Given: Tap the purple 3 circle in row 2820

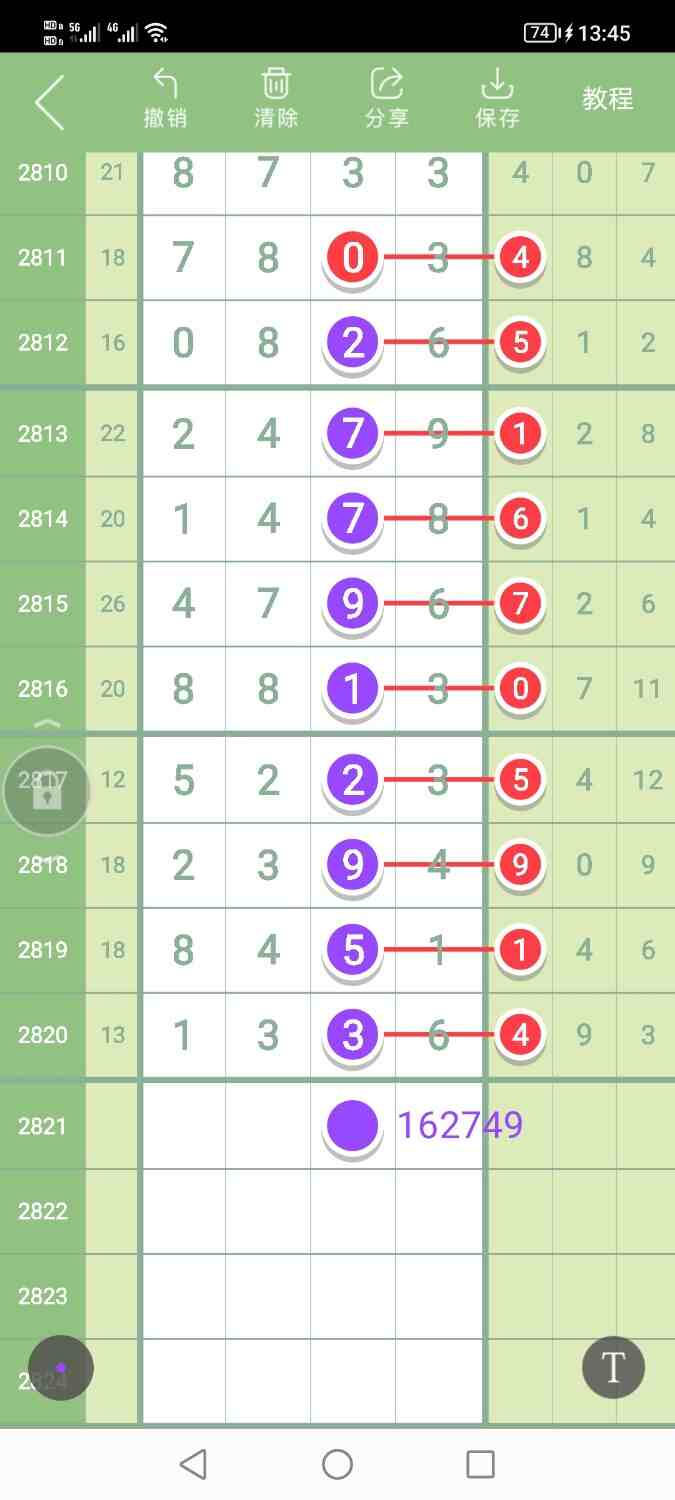Looking at the screenshot, I should pyautogui.click(x=353, y=1034).
